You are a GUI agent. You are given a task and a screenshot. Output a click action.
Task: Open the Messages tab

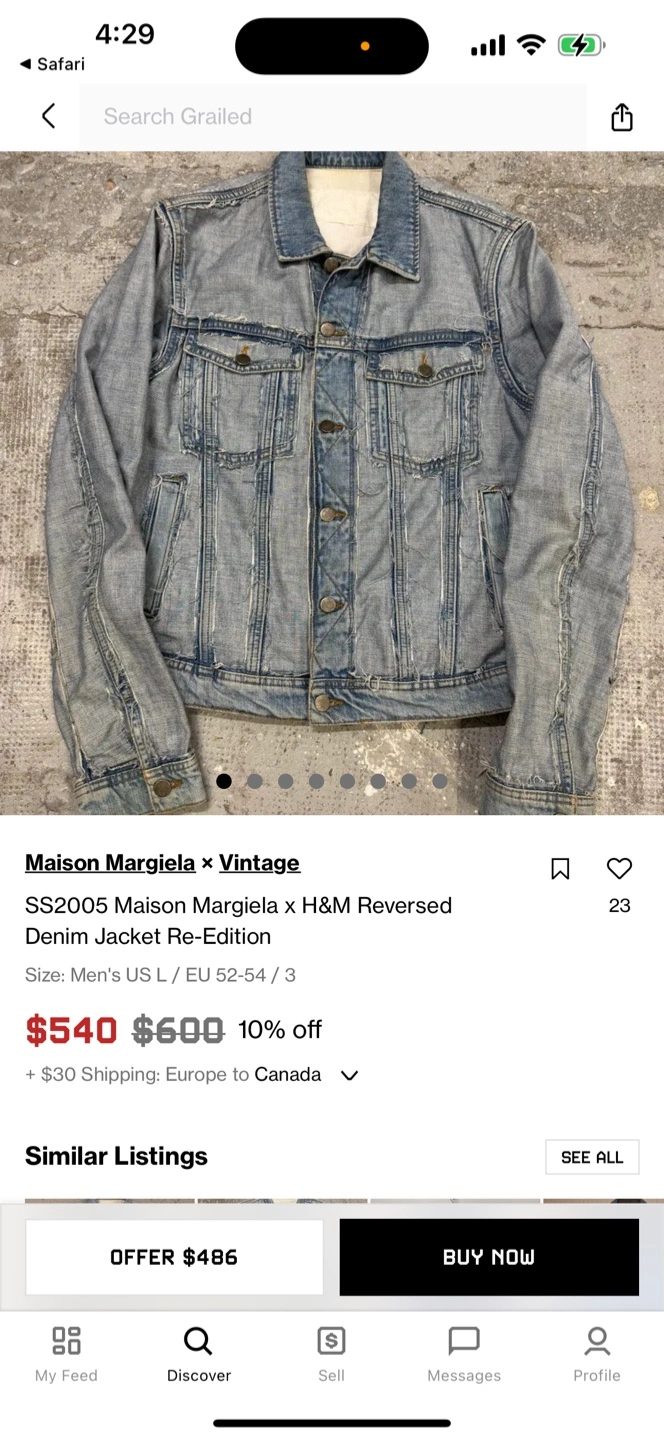pyautogui.click(x=464, y=1354)
